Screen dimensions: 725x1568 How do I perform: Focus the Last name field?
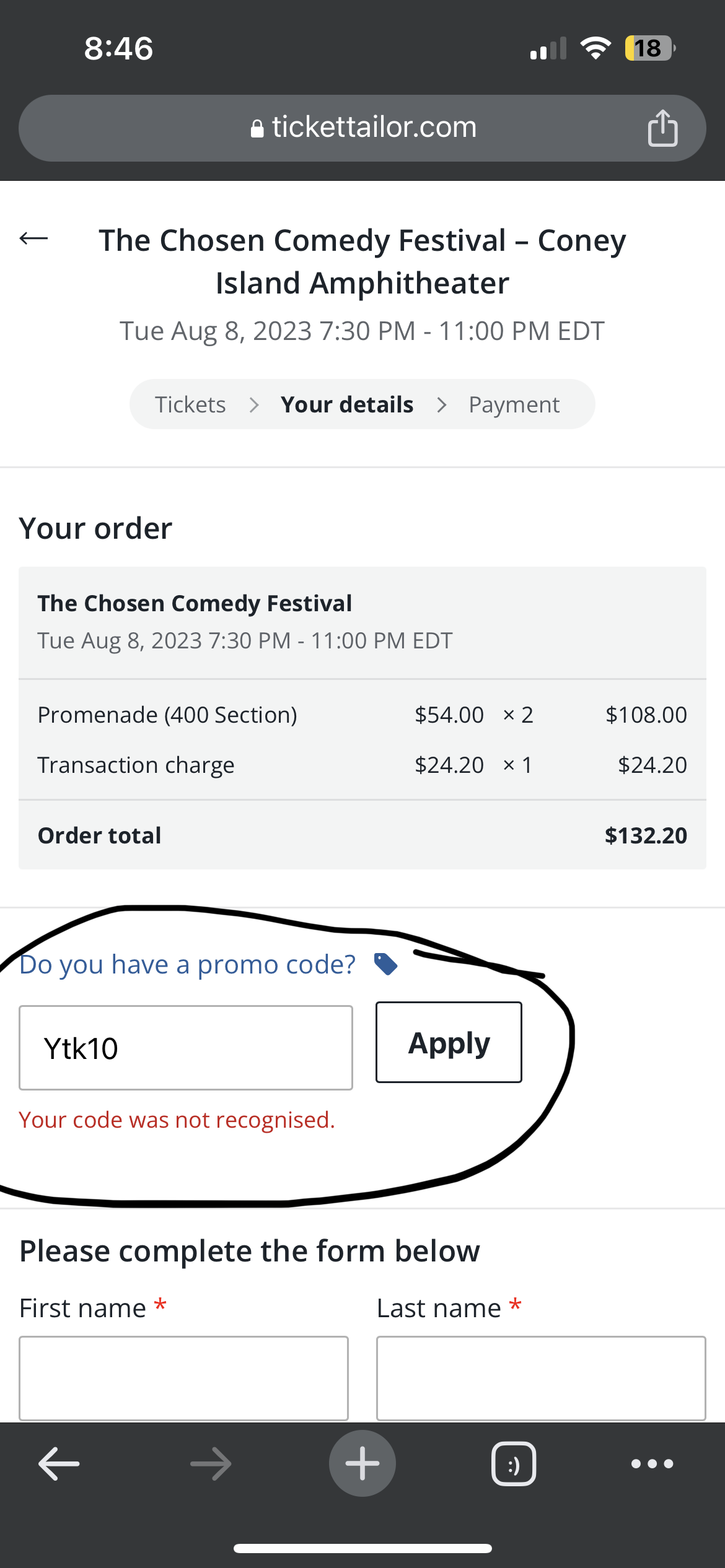click(541, 1378)
